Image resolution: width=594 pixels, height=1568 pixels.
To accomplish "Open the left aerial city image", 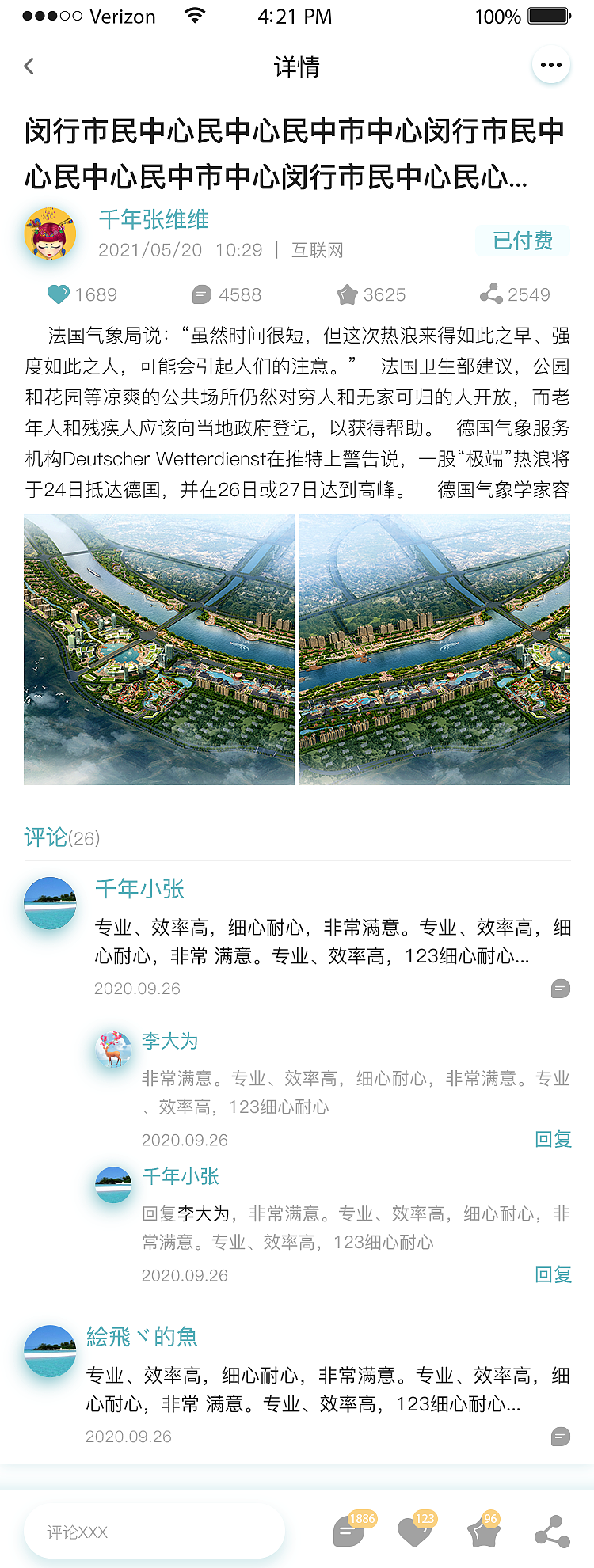I will [159, 650].
